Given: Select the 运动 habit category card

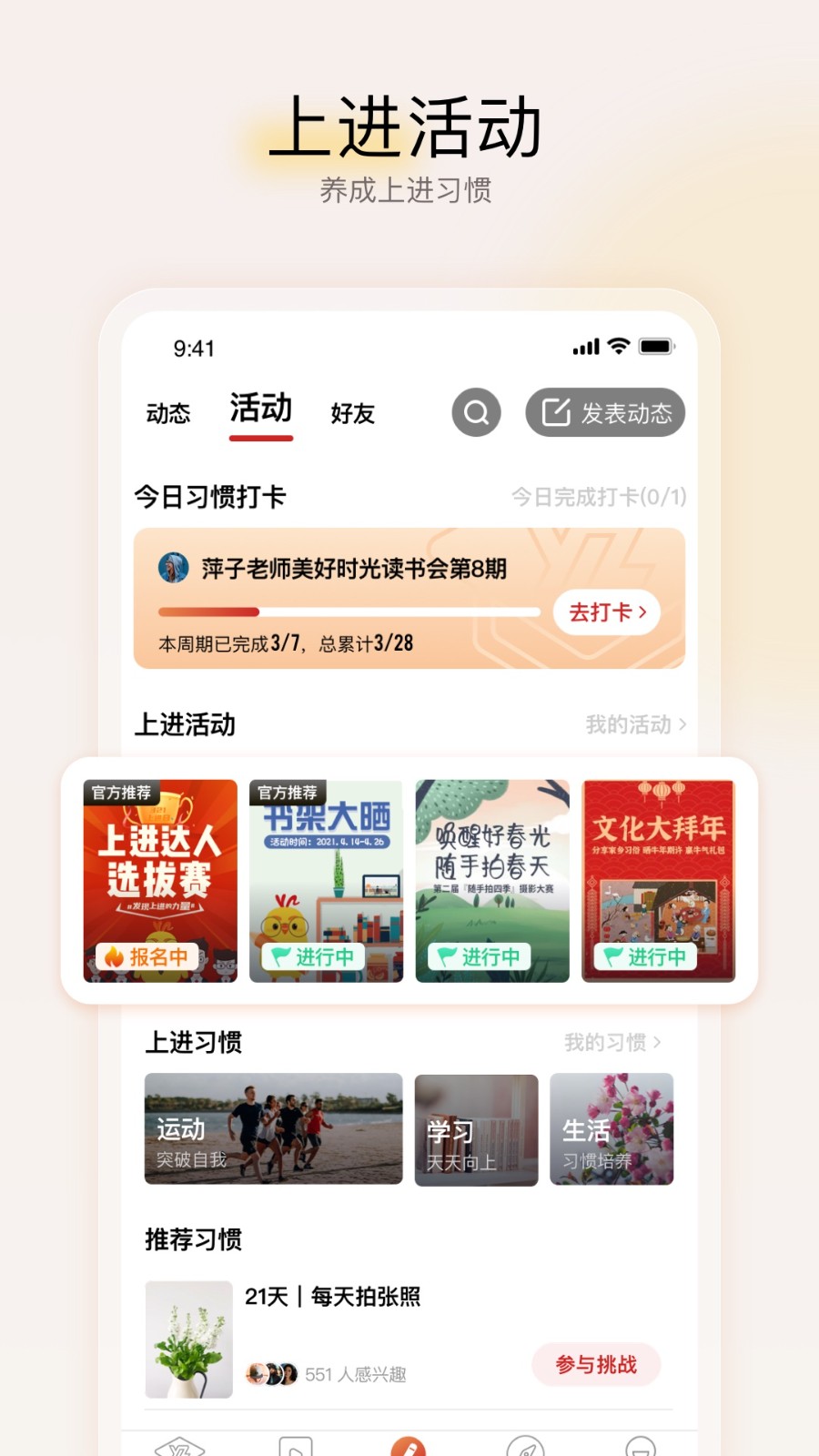Looking at the screenshot, I should 272,1130.
